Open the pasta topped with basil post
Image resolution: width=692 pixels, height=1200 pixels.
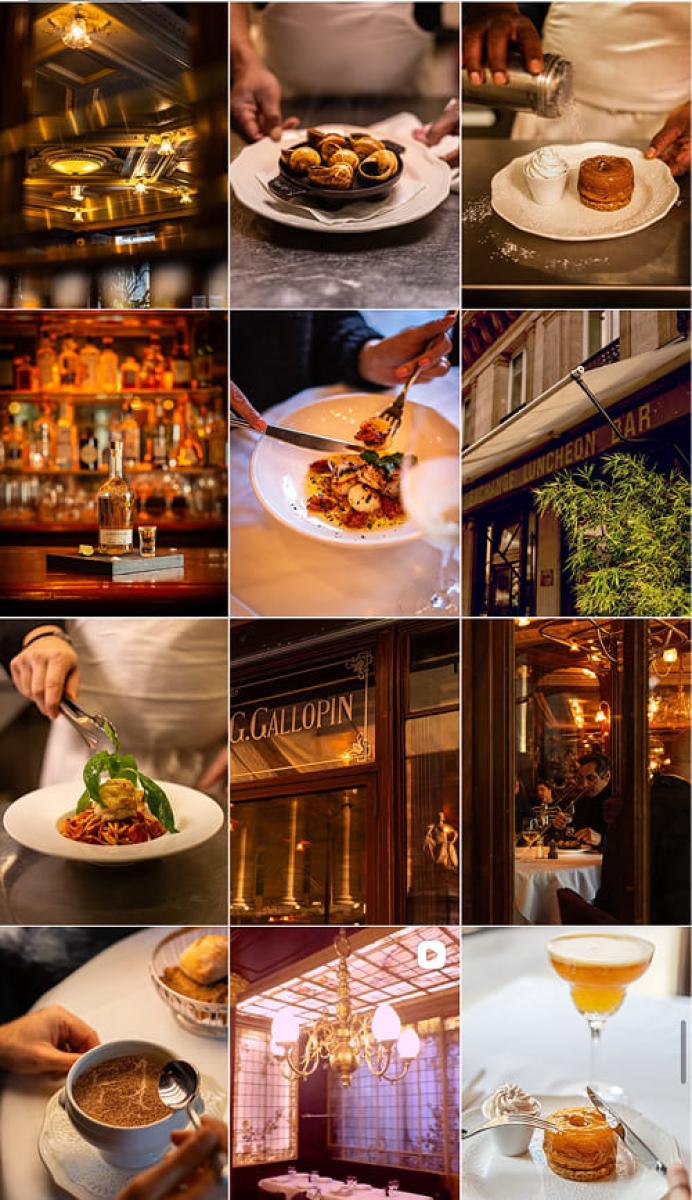tap(114, 771)
